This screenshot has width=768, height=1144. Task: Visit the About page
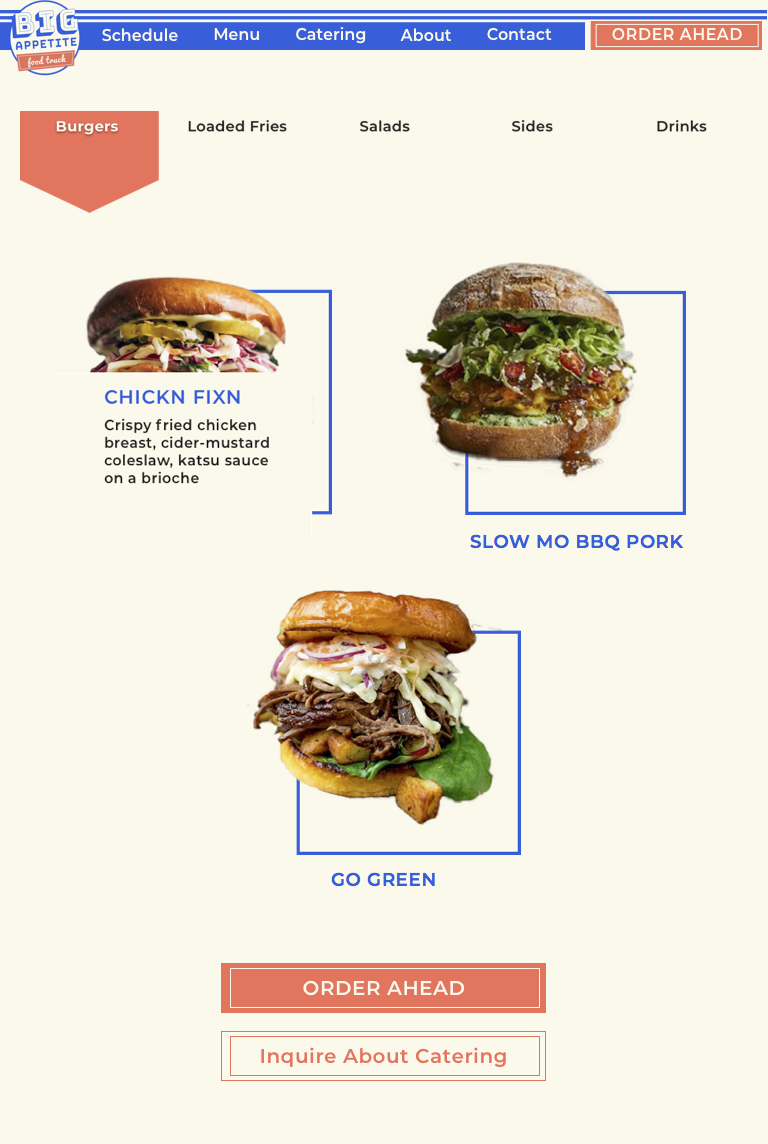click(426, 35)
